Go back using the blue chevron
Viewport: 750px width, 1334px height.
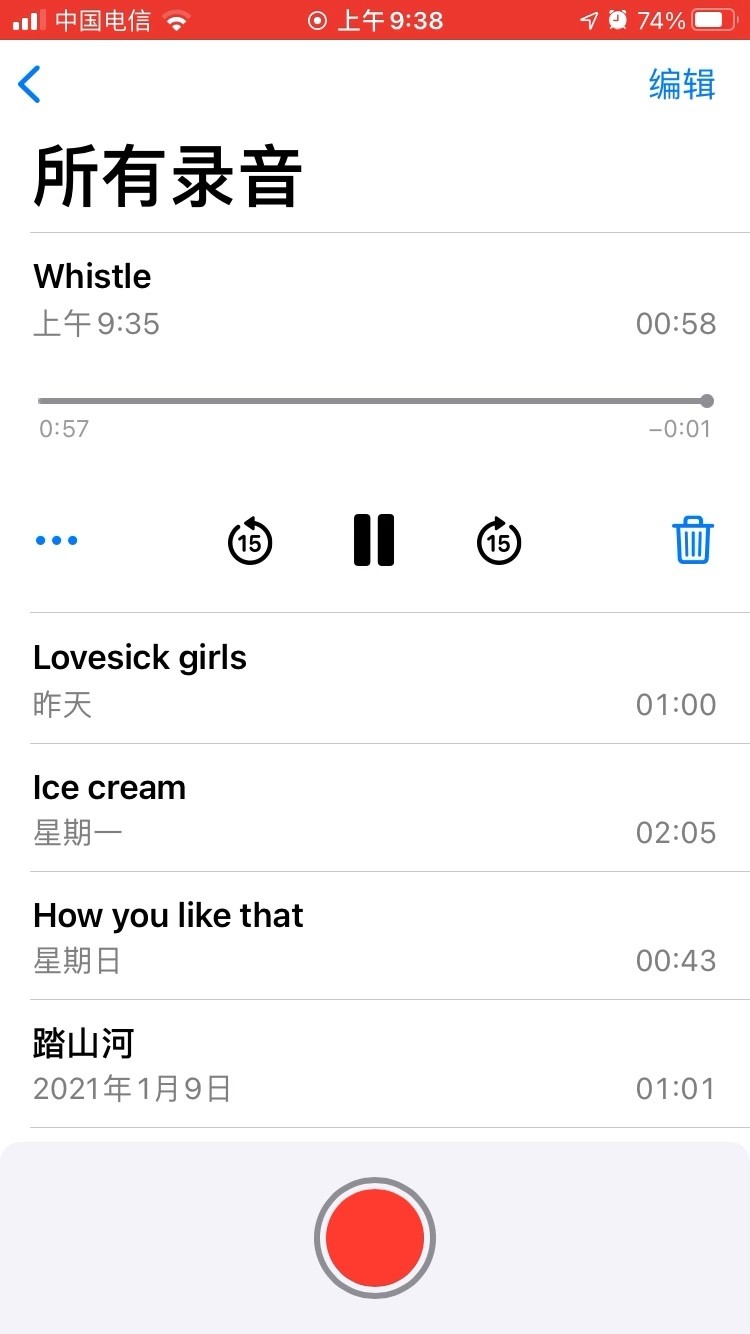pos(30,85)
